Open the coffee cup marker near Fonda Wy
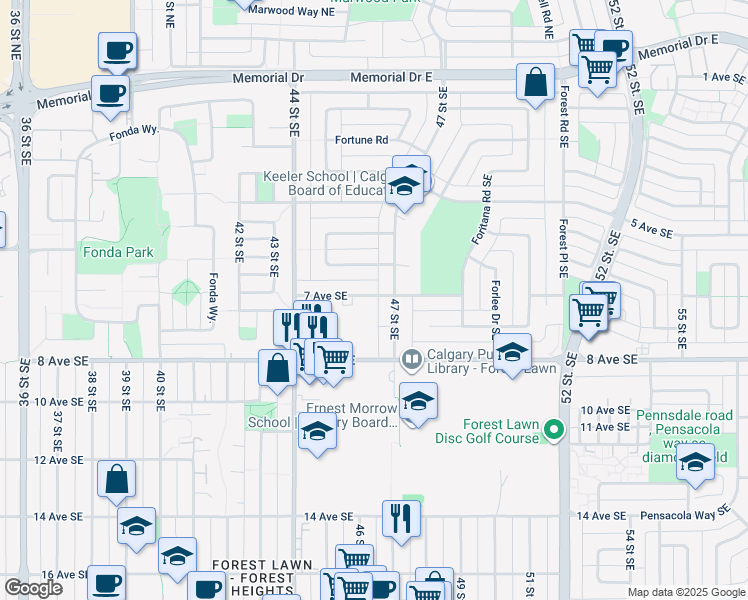 [x=110, y=94]
